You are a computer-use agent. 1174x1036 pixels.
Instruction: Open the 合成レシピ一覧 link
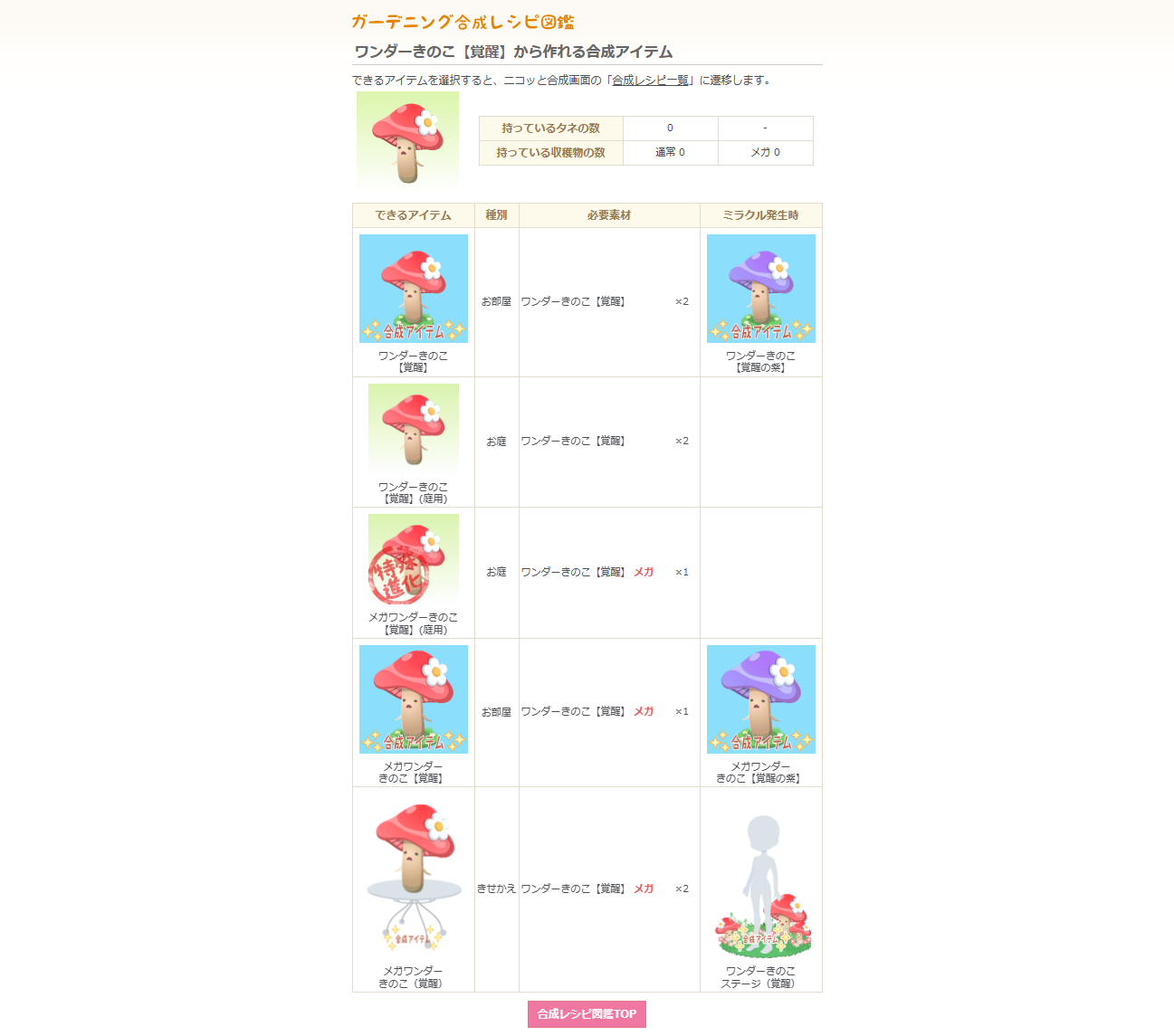[650, 81]
